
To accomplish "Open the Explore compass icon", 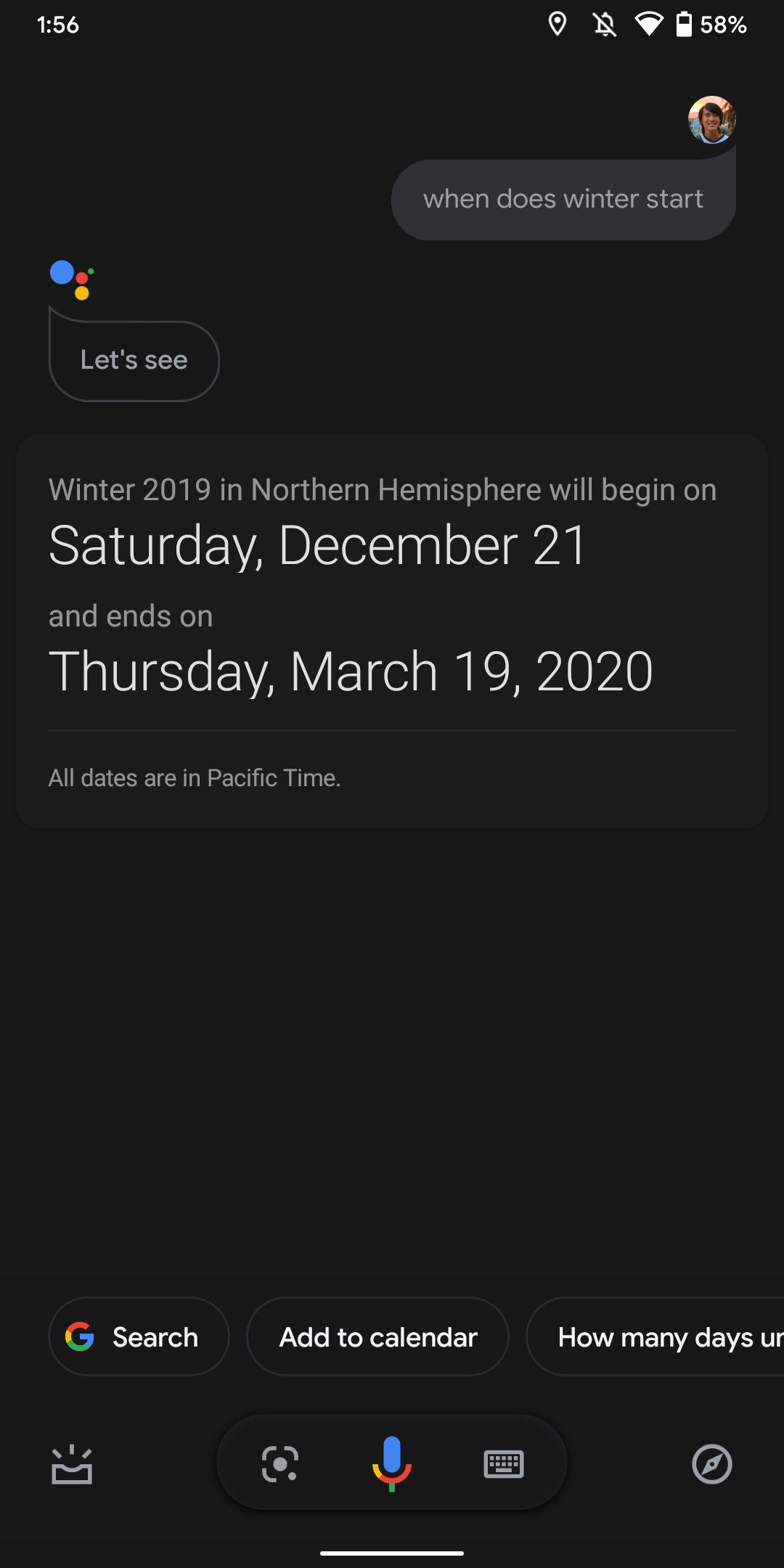I will tap(712, 1464).
